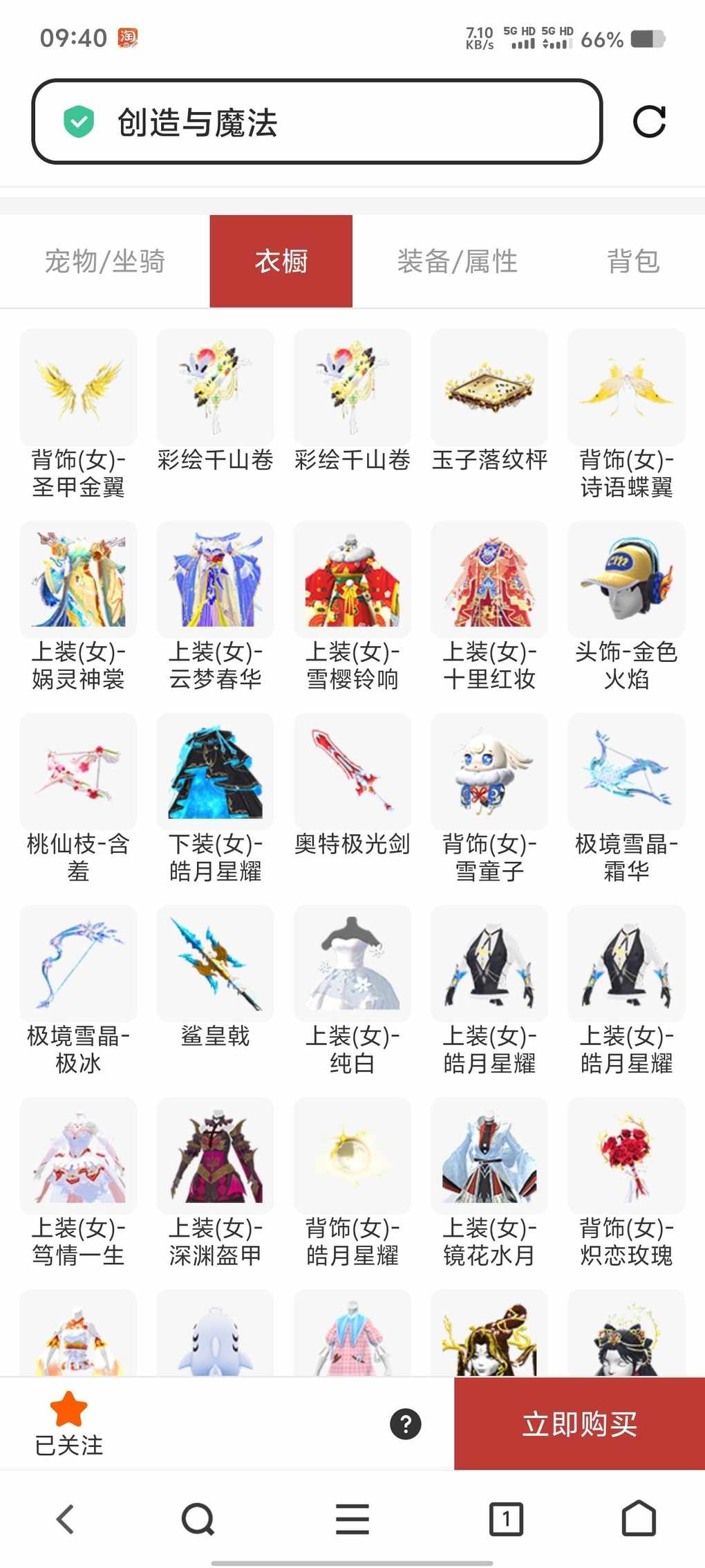Switch to the 装备/属性 tab
The image size is (705, 1568).
coord(458,261)
